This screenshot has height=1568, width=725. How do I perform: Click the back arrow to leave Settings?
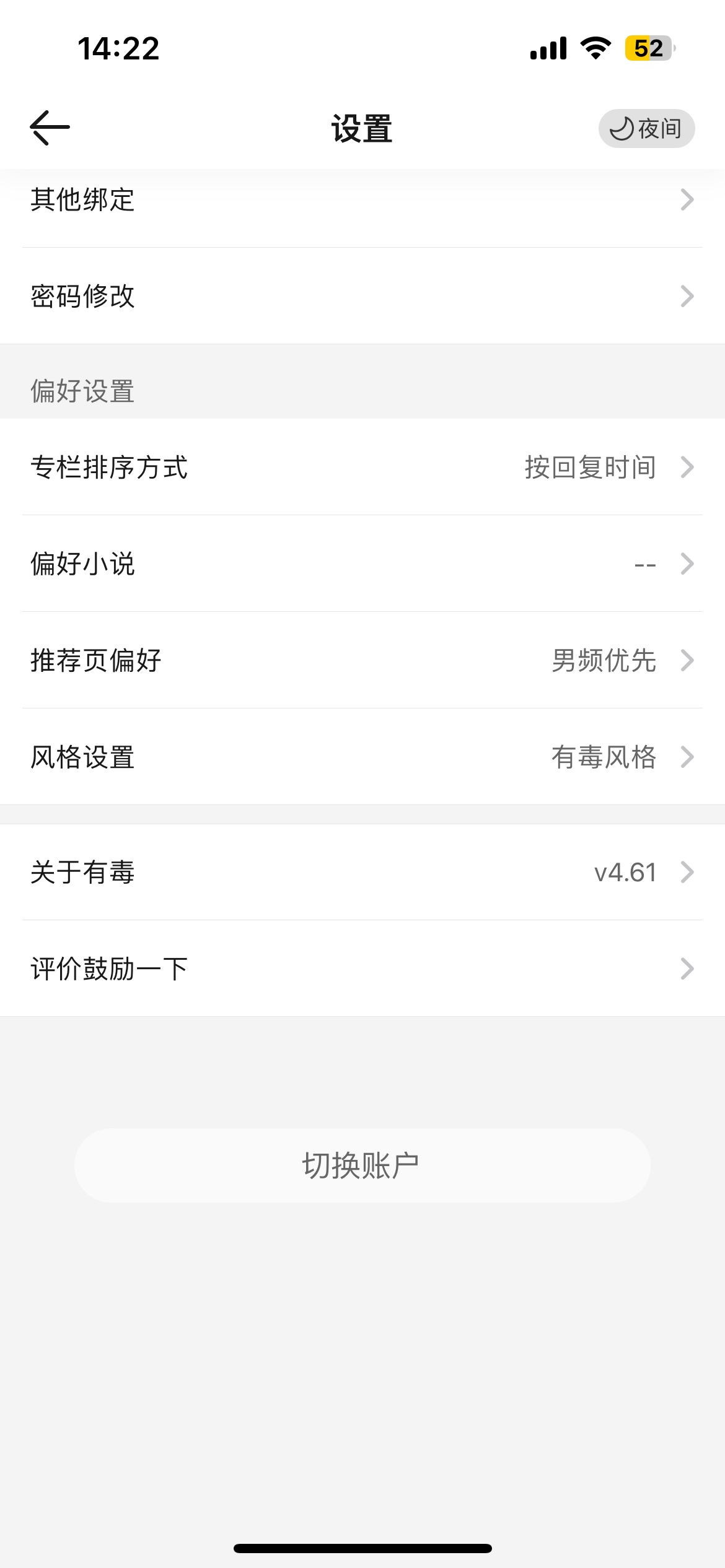[50, 127]
